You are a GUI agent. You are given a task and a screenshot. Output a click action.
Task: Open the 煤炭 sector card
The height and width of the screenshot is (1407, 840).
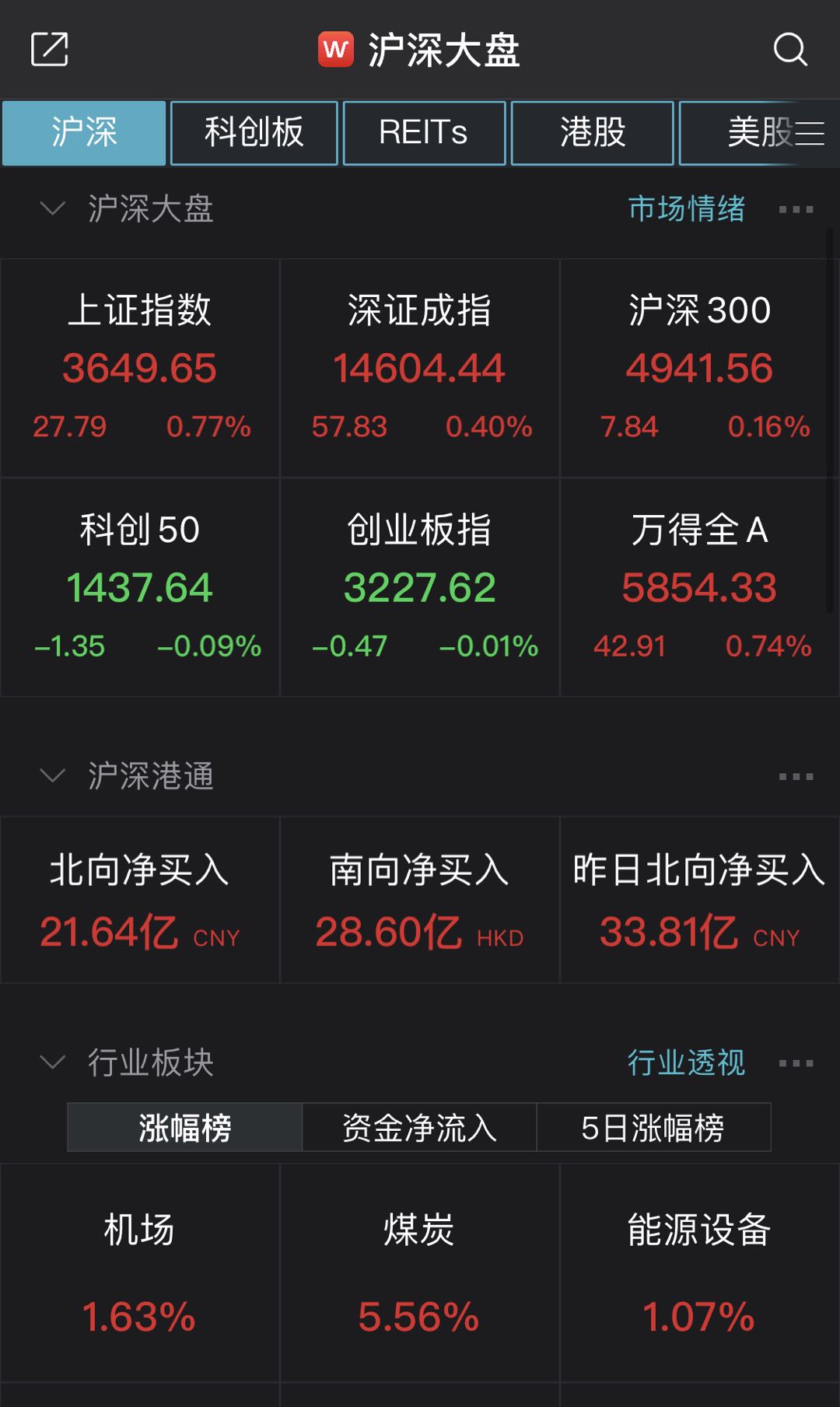coord(419,1272)
